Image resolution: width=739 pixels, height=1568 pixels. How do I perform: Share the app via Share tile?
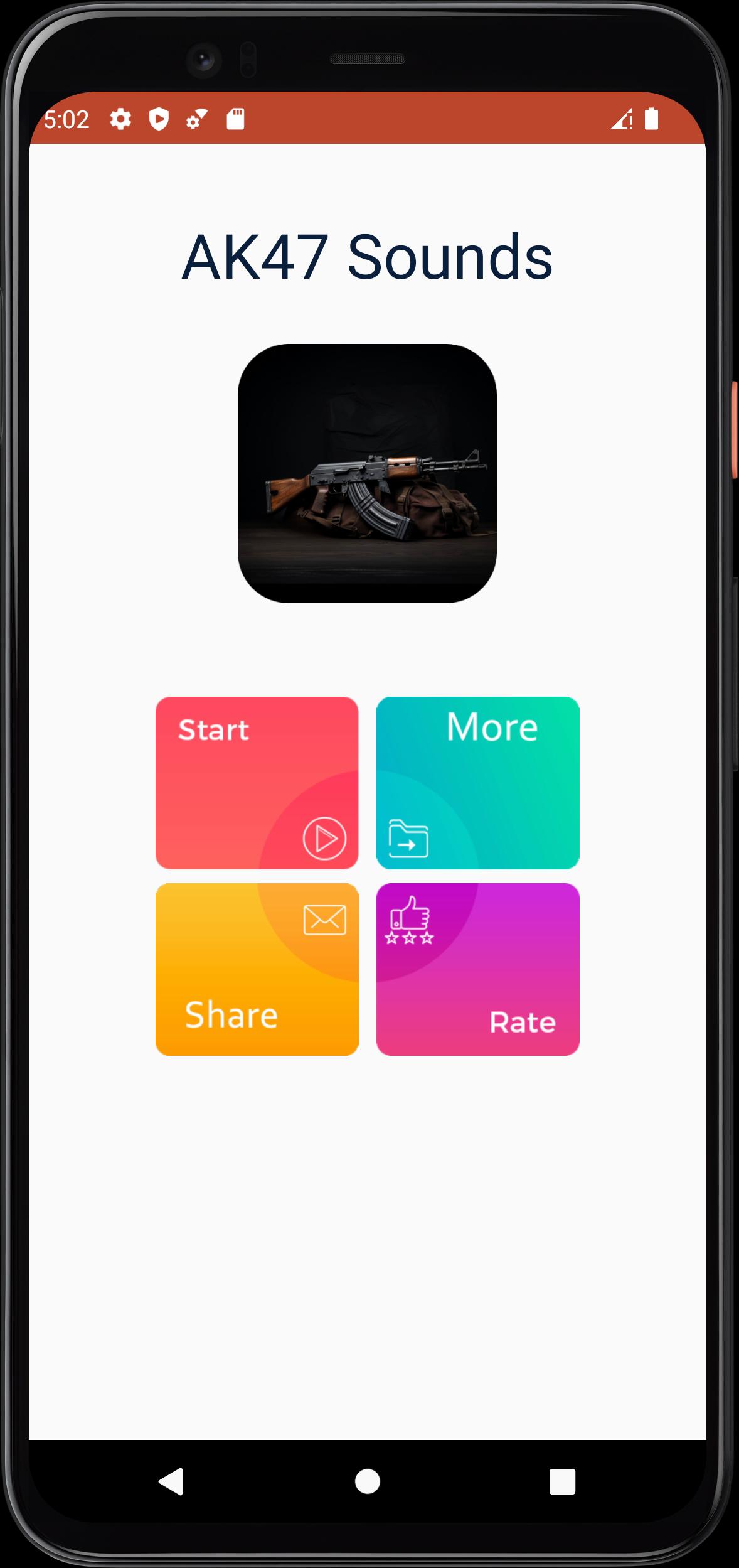257,969
